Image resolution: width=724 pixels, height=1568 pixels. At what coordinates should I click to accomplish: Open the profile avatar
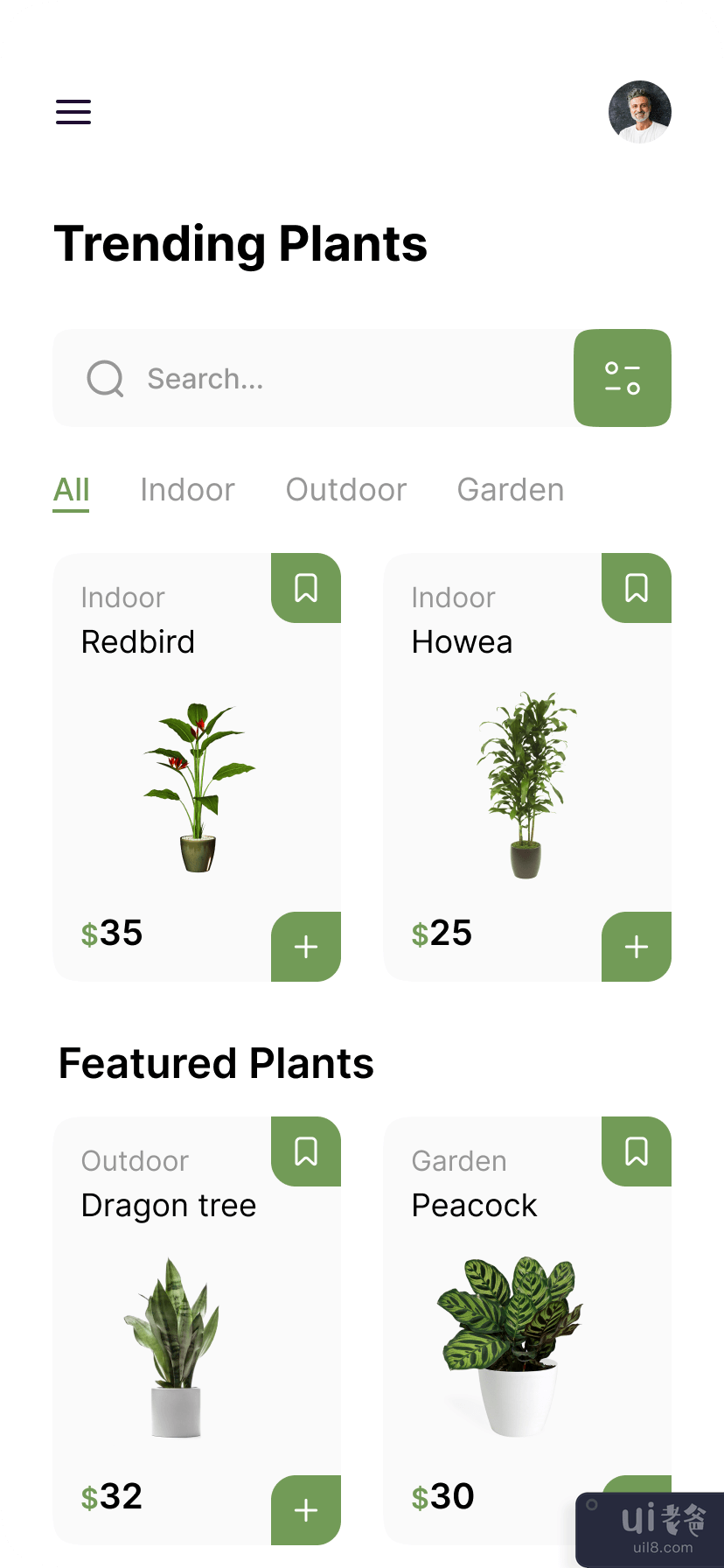coord(640,112)
